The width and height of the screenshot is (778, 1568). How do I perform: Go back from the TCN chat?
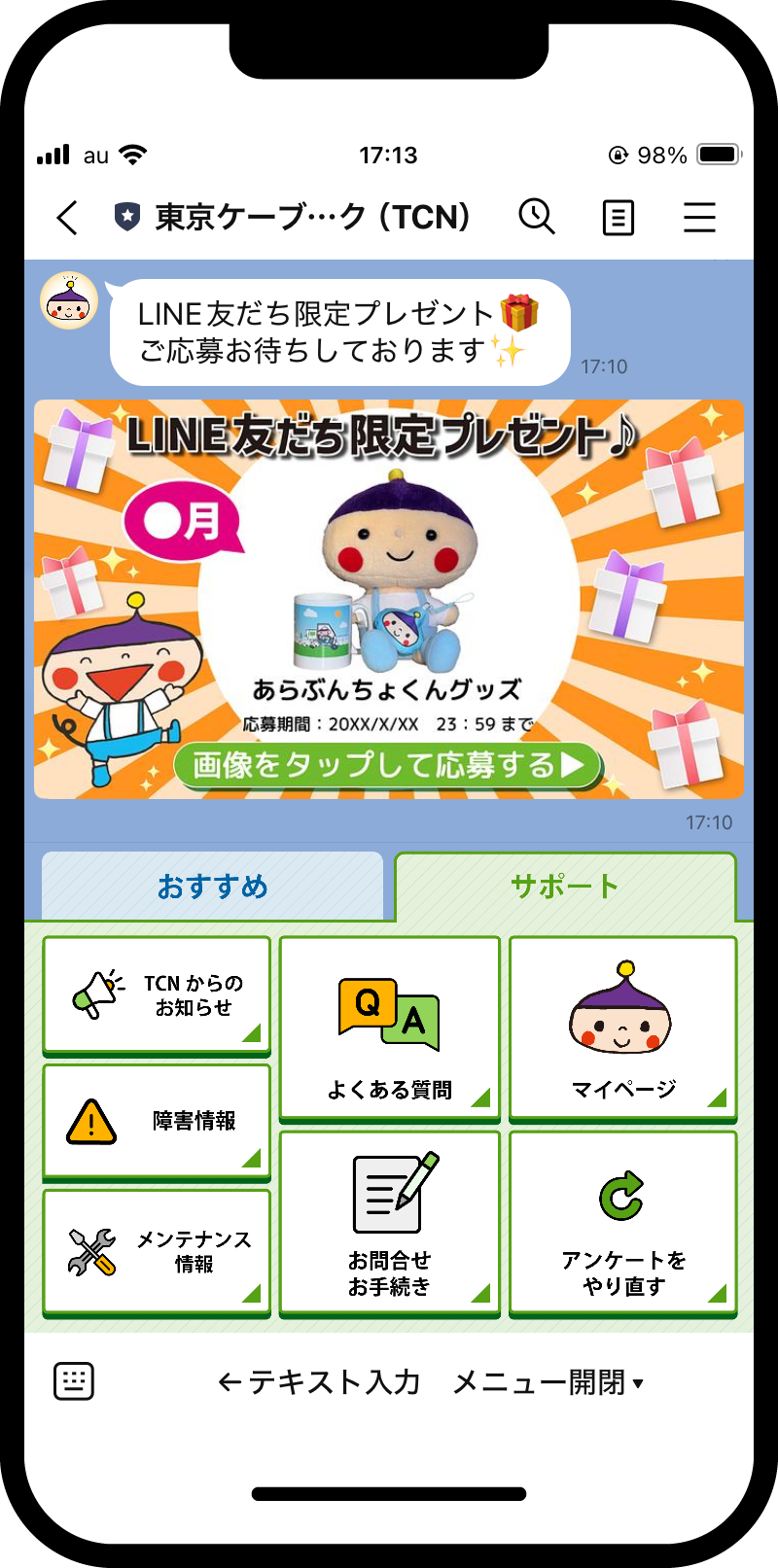click(x=66, y=218)
